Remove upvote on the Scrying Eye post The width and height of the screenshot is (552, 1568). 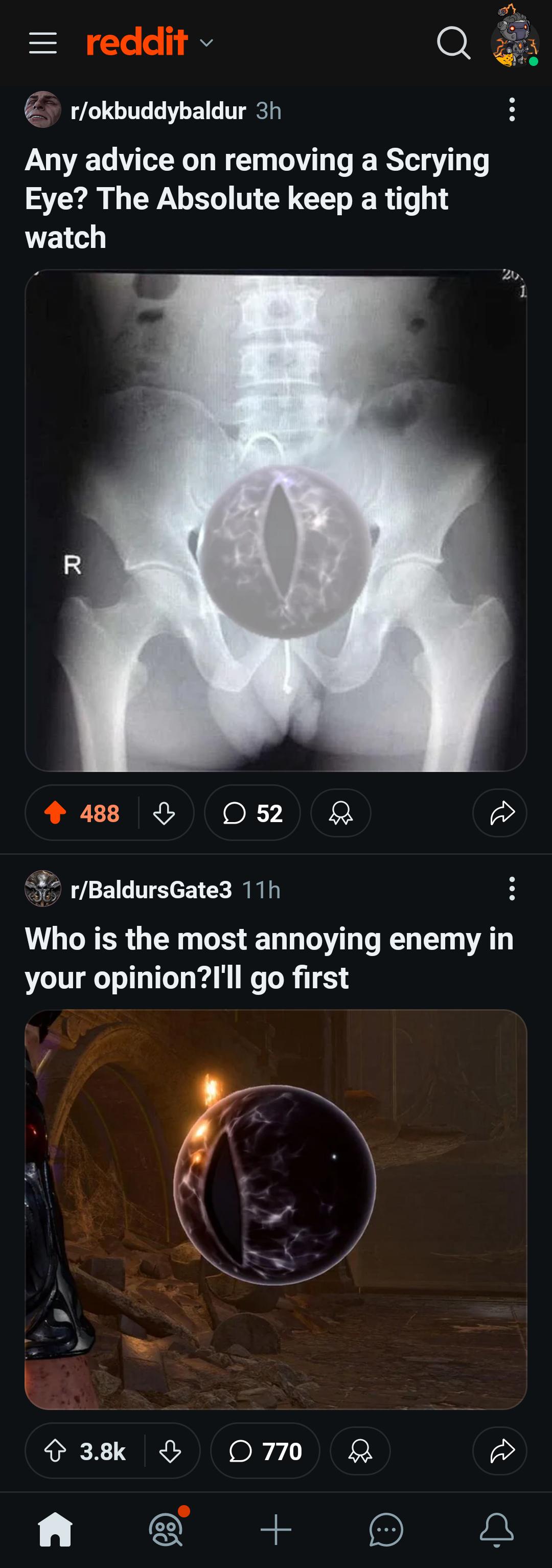point(55,812)
